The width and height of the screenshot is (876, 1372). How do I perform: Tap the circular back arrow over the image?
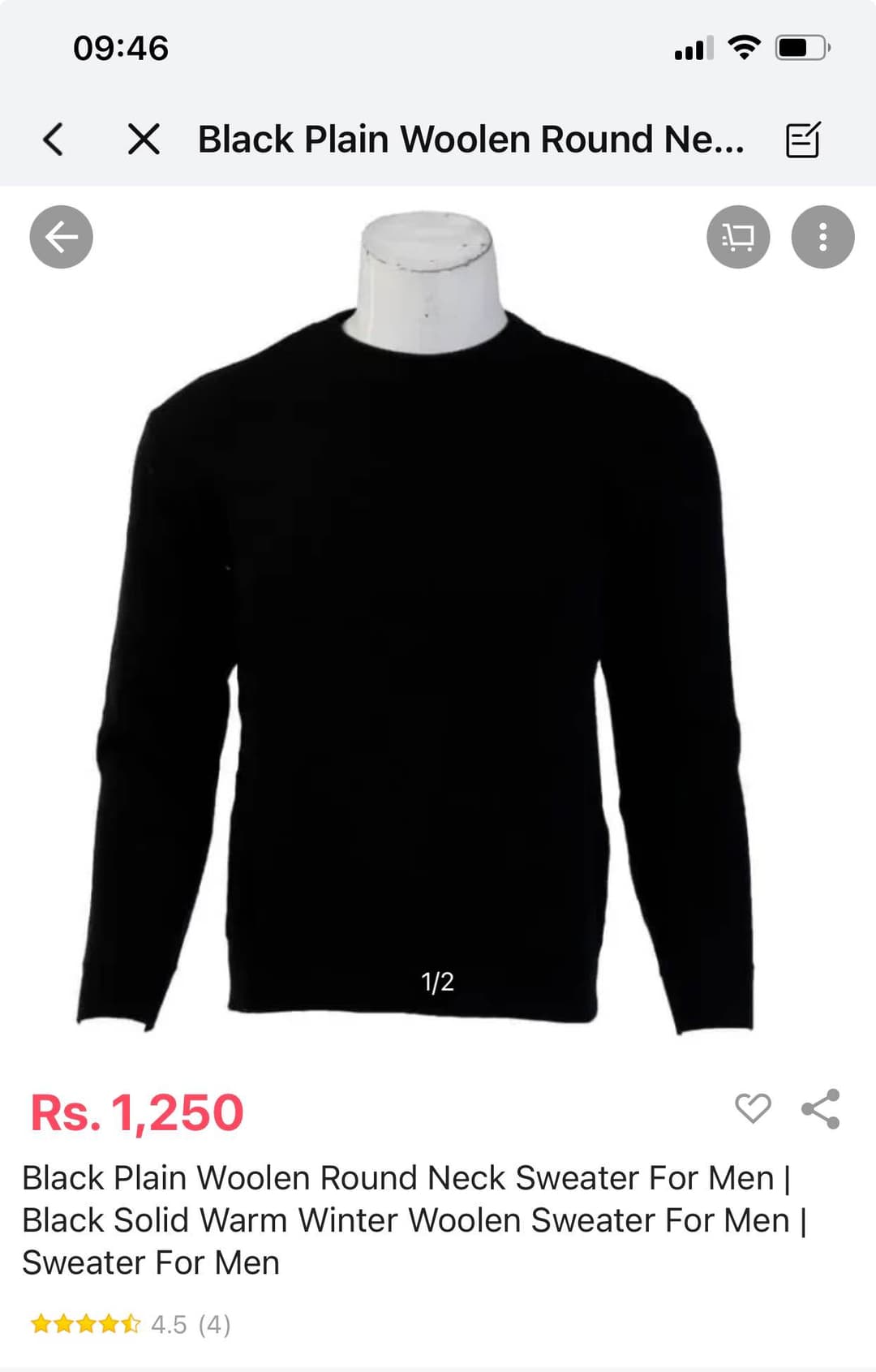pos(62,236)
